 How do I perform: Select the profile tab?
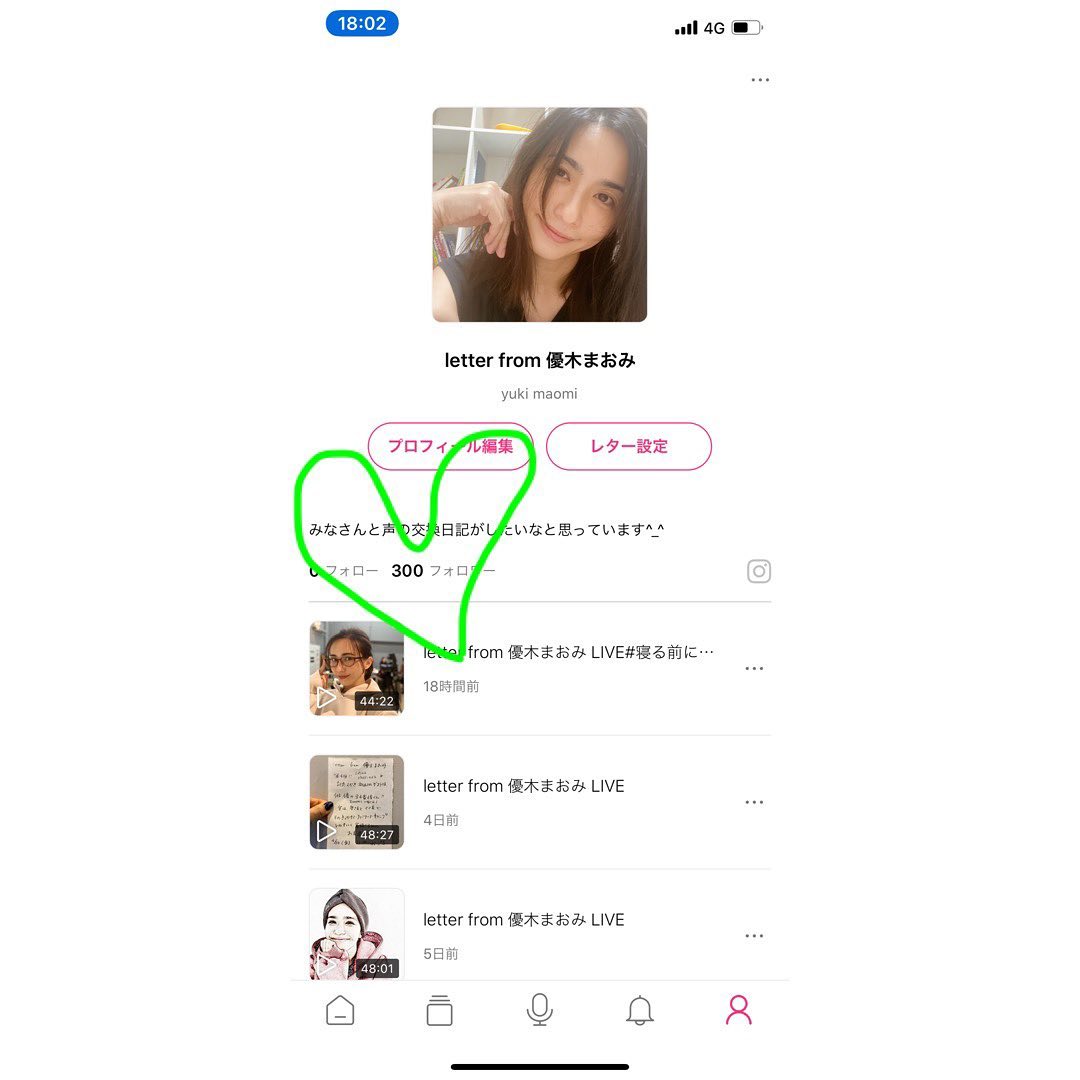point(738,1010)
